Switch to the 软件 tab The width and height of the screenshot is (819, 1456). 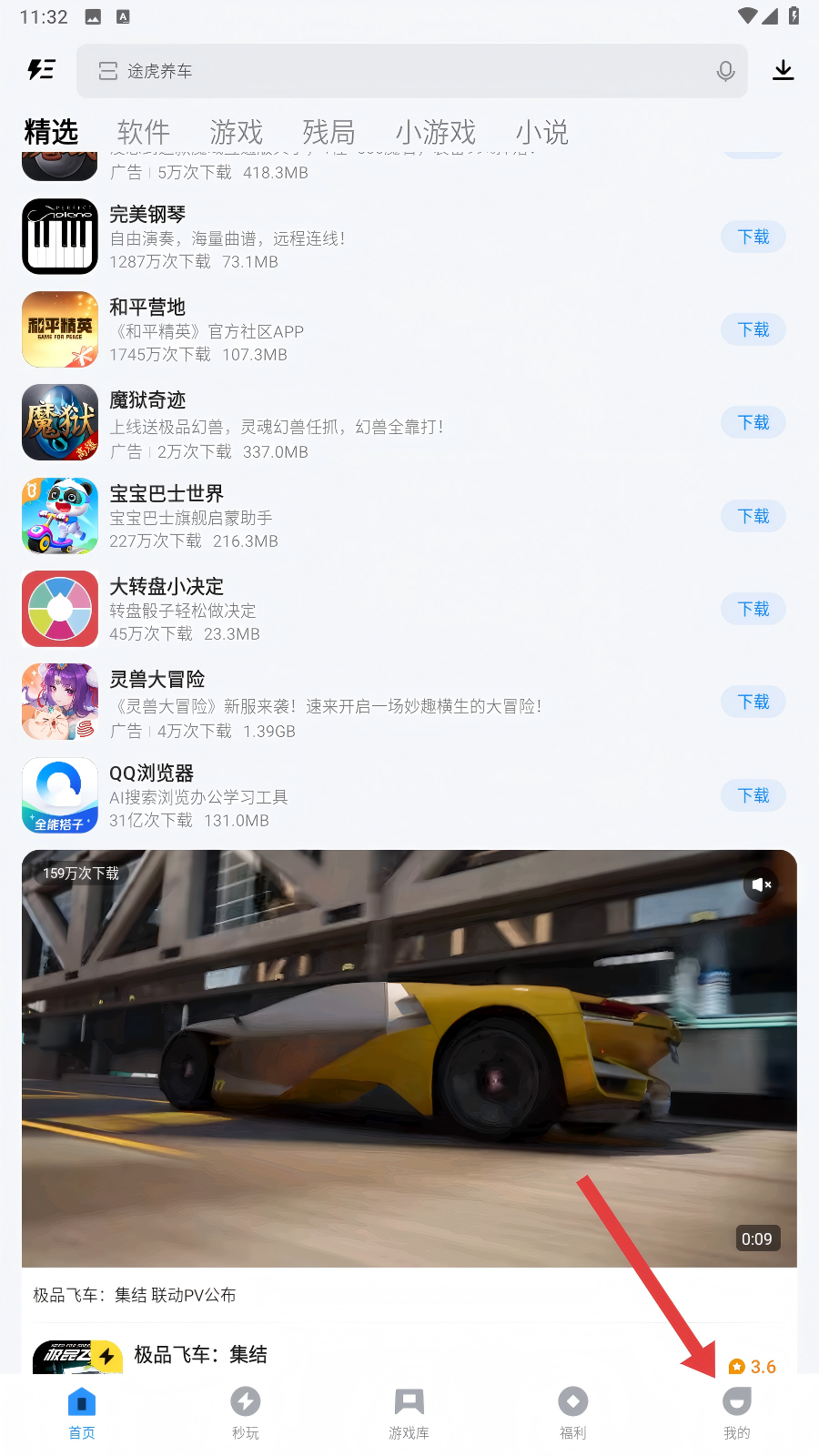pos(144,132)
